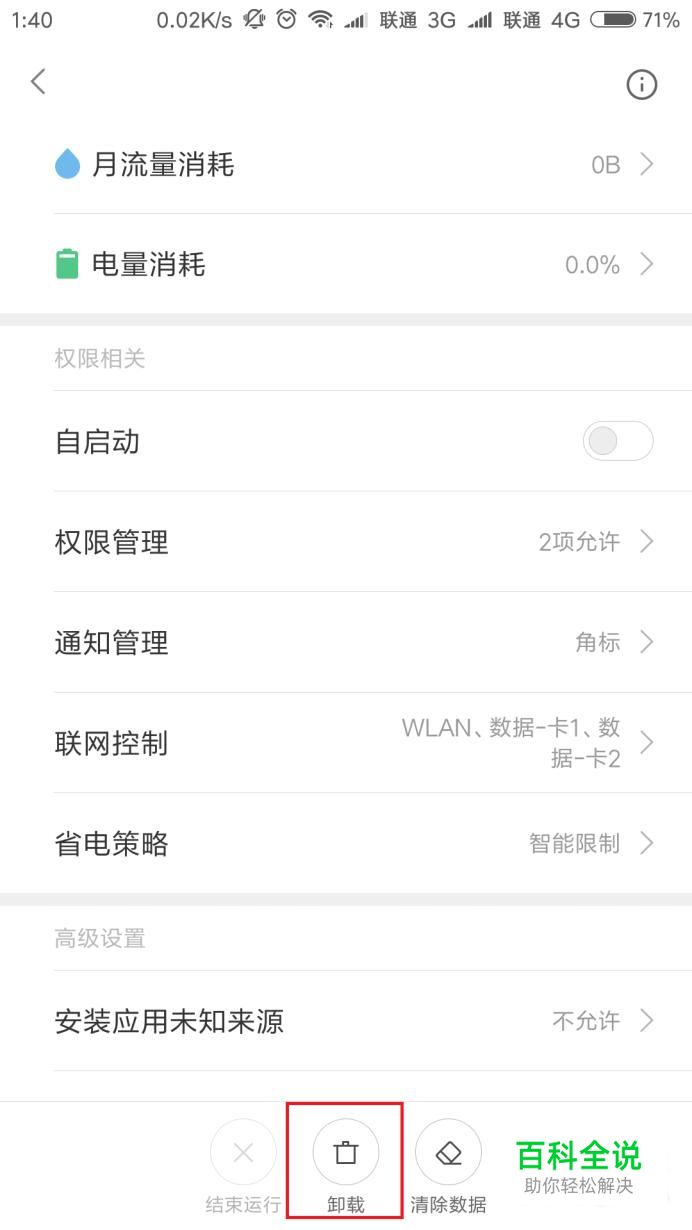
Task: Tap the 清除数据 button
Action: click(x=448, y=1166)
